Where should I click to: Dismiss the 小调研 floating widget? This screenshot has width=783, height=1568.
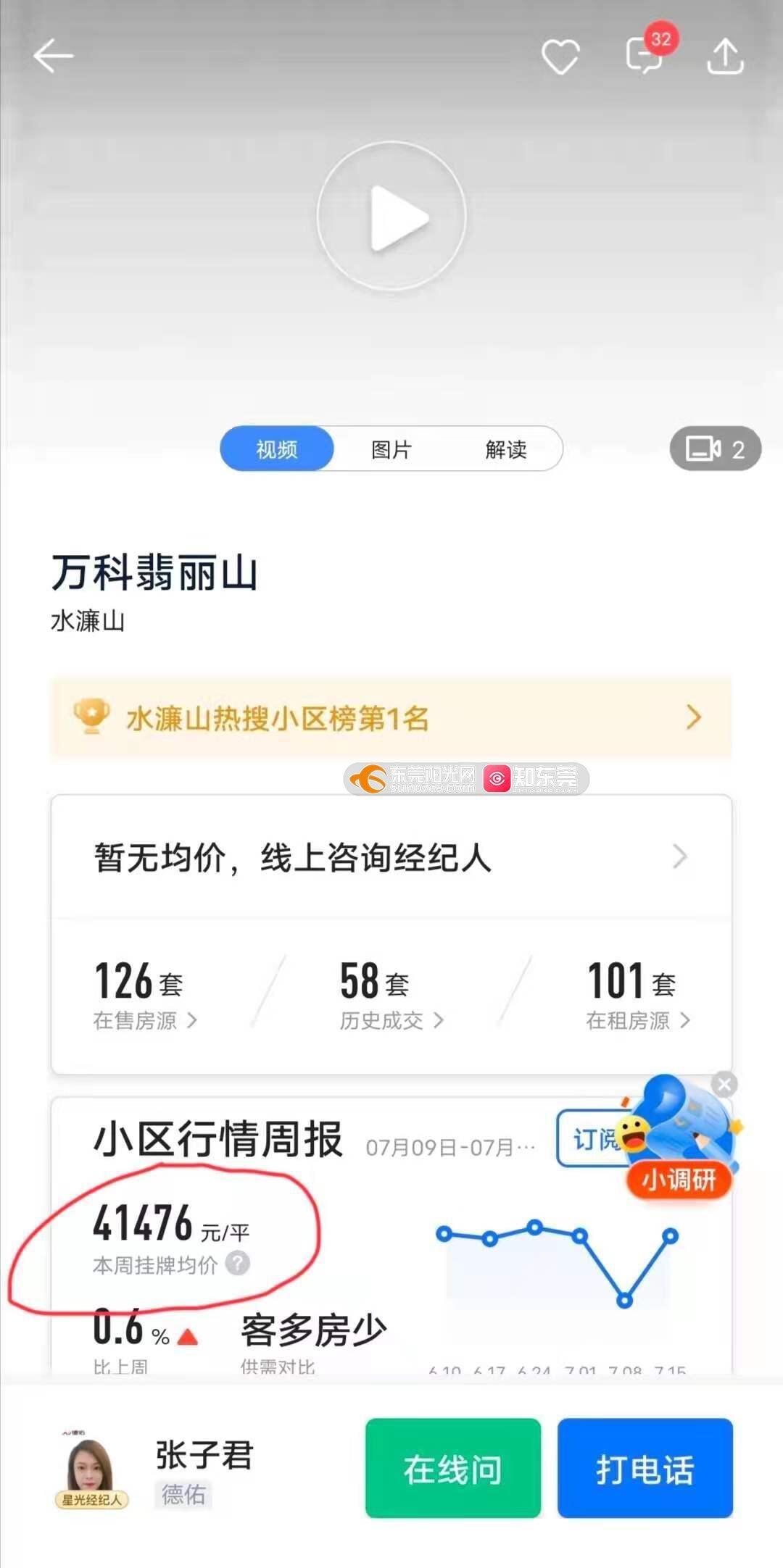pos(724,1085)
